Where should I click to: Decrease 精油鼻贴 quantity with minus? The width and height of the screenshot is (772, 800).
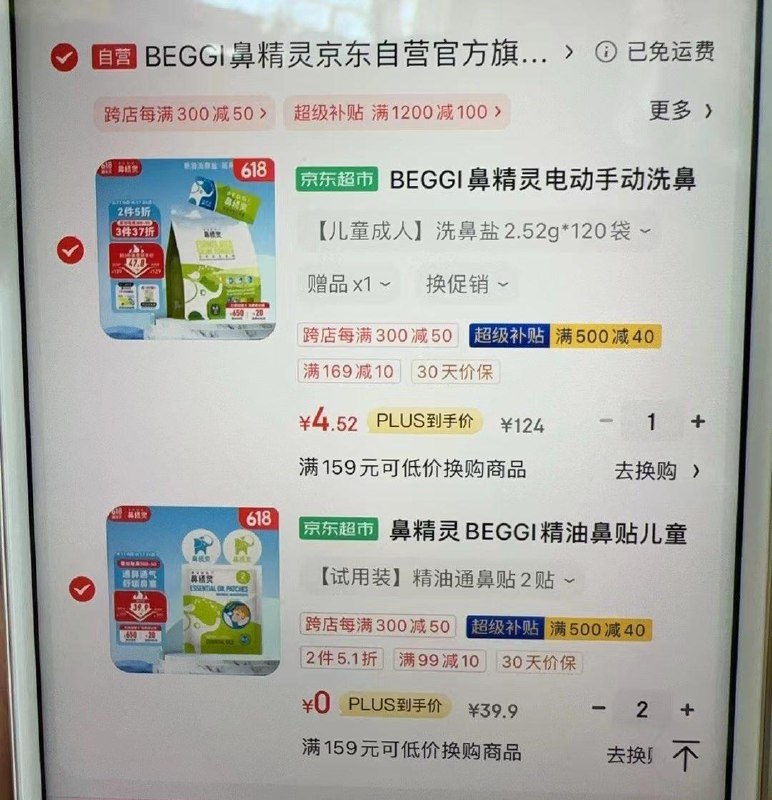[598, 710]
